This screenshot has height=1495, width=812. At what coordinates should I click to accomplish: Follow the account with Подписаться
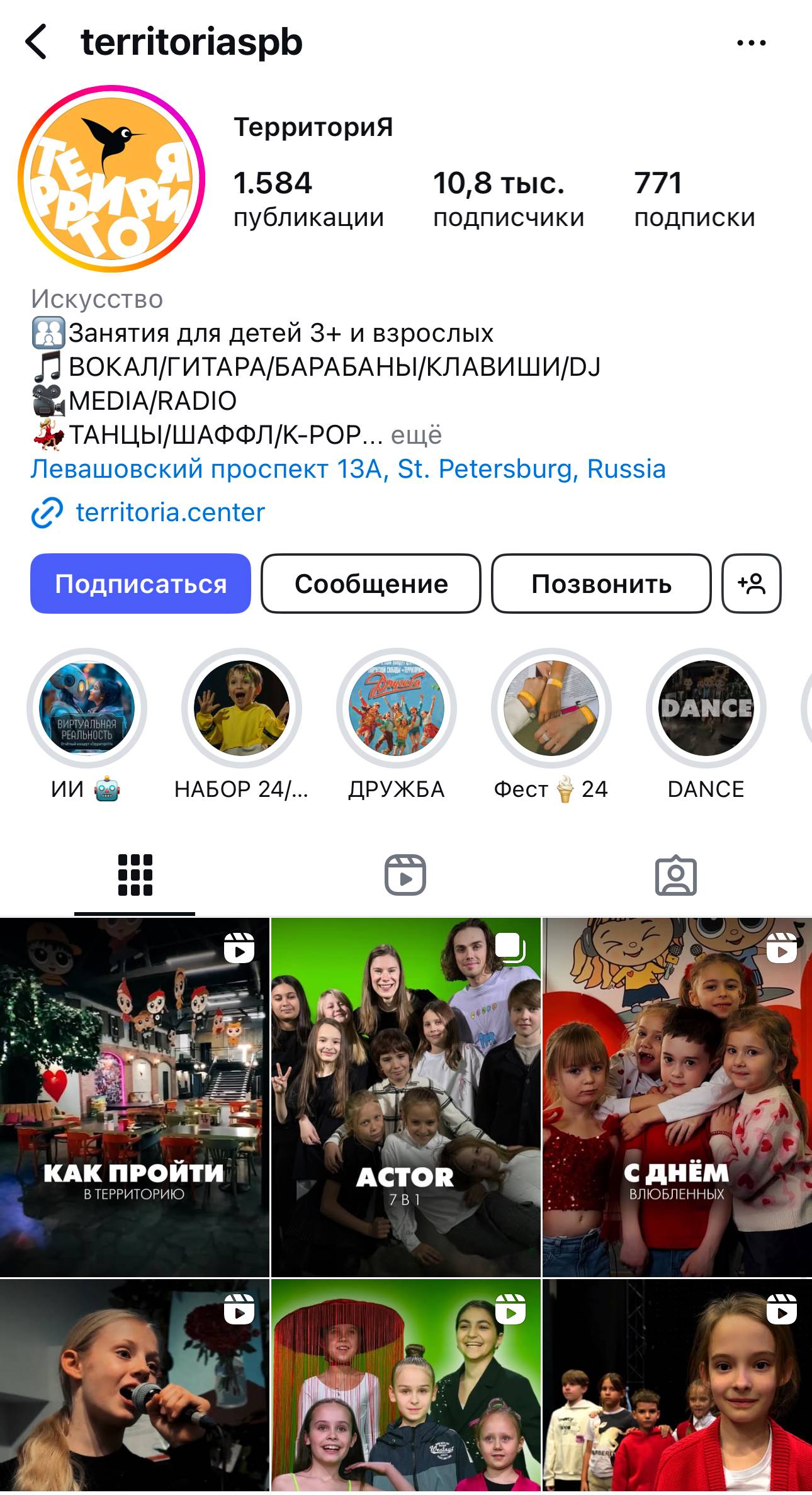click(140, 584)
